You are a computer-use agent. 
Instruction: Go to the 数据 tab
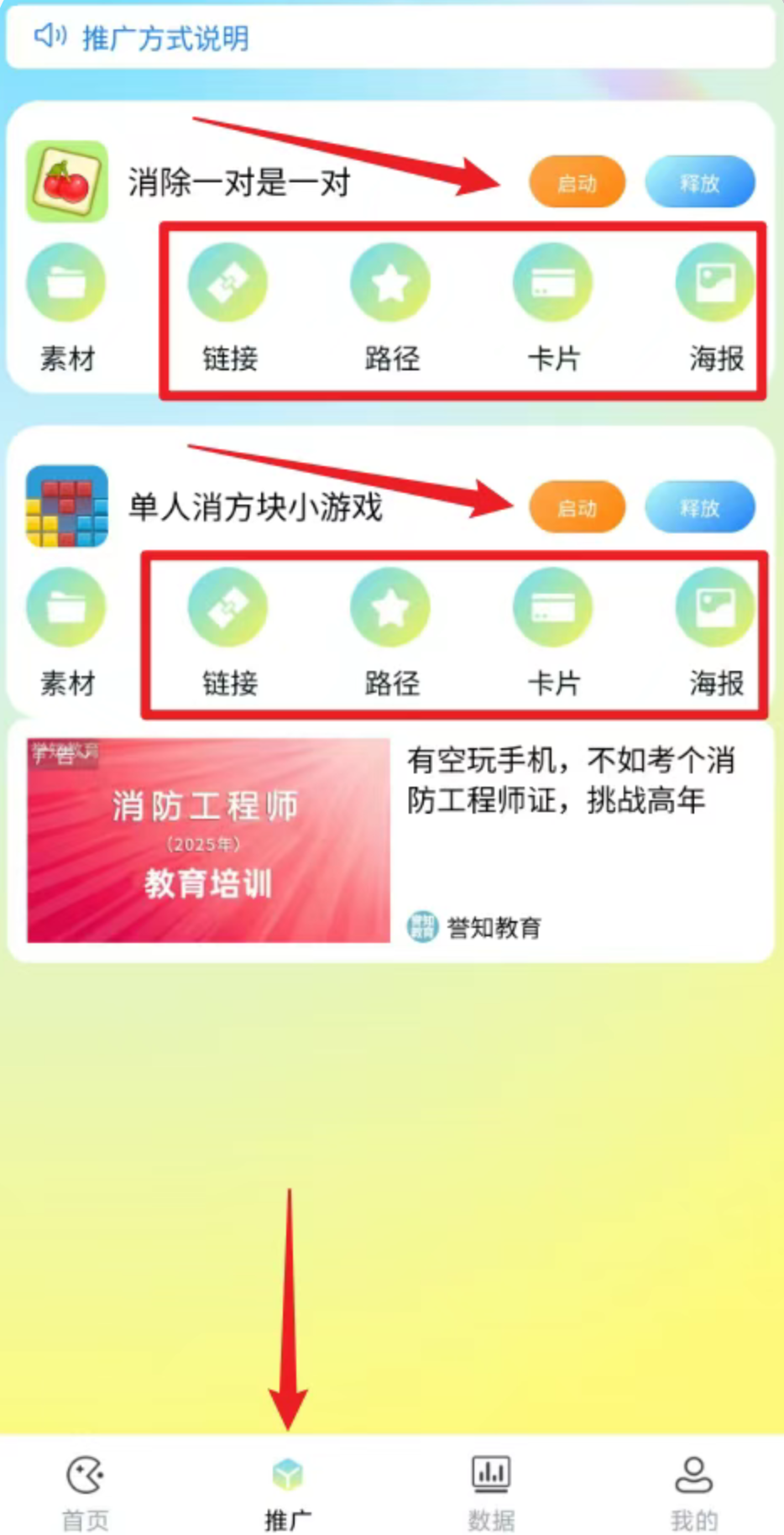tap(491, 1490)
